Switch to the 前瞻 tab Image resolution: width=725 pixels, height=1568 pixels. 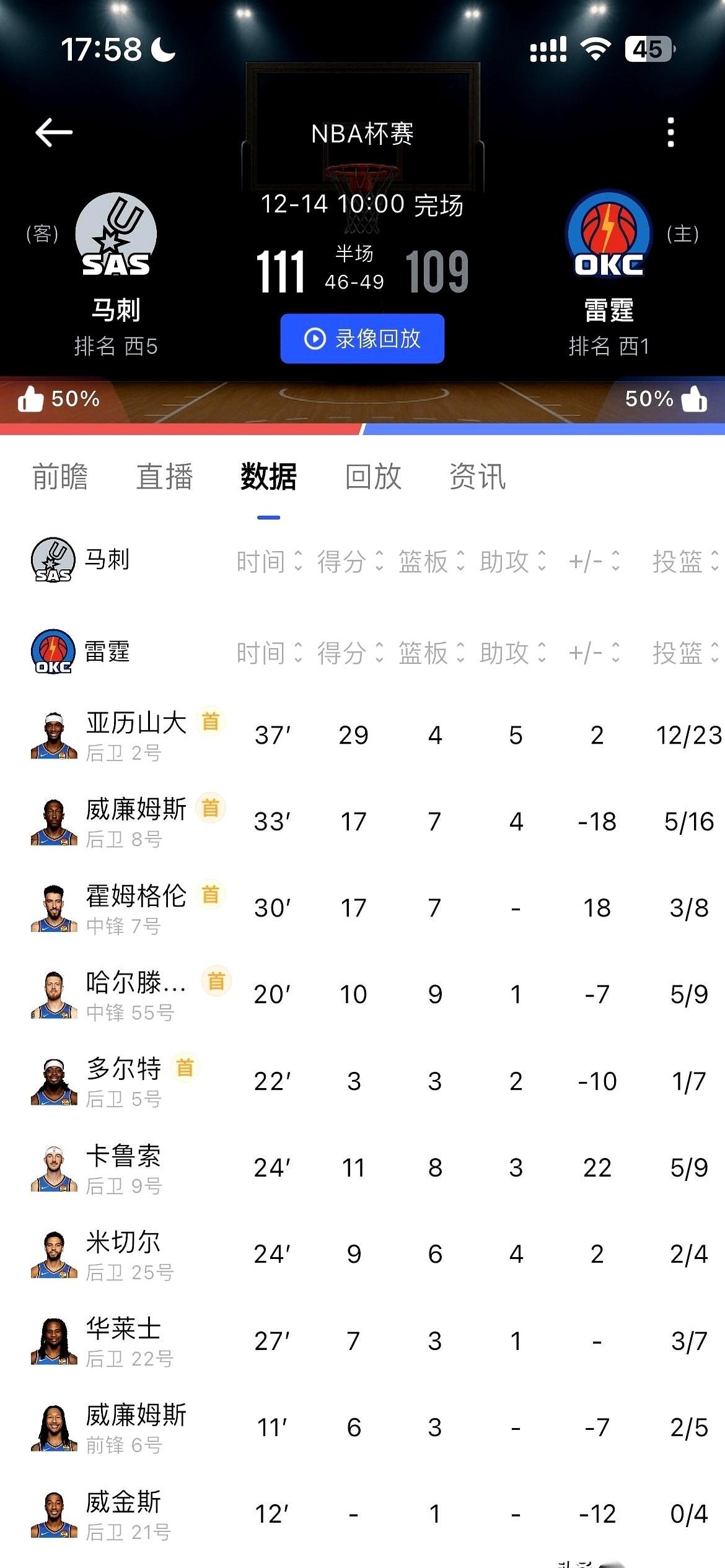(60, 477)
